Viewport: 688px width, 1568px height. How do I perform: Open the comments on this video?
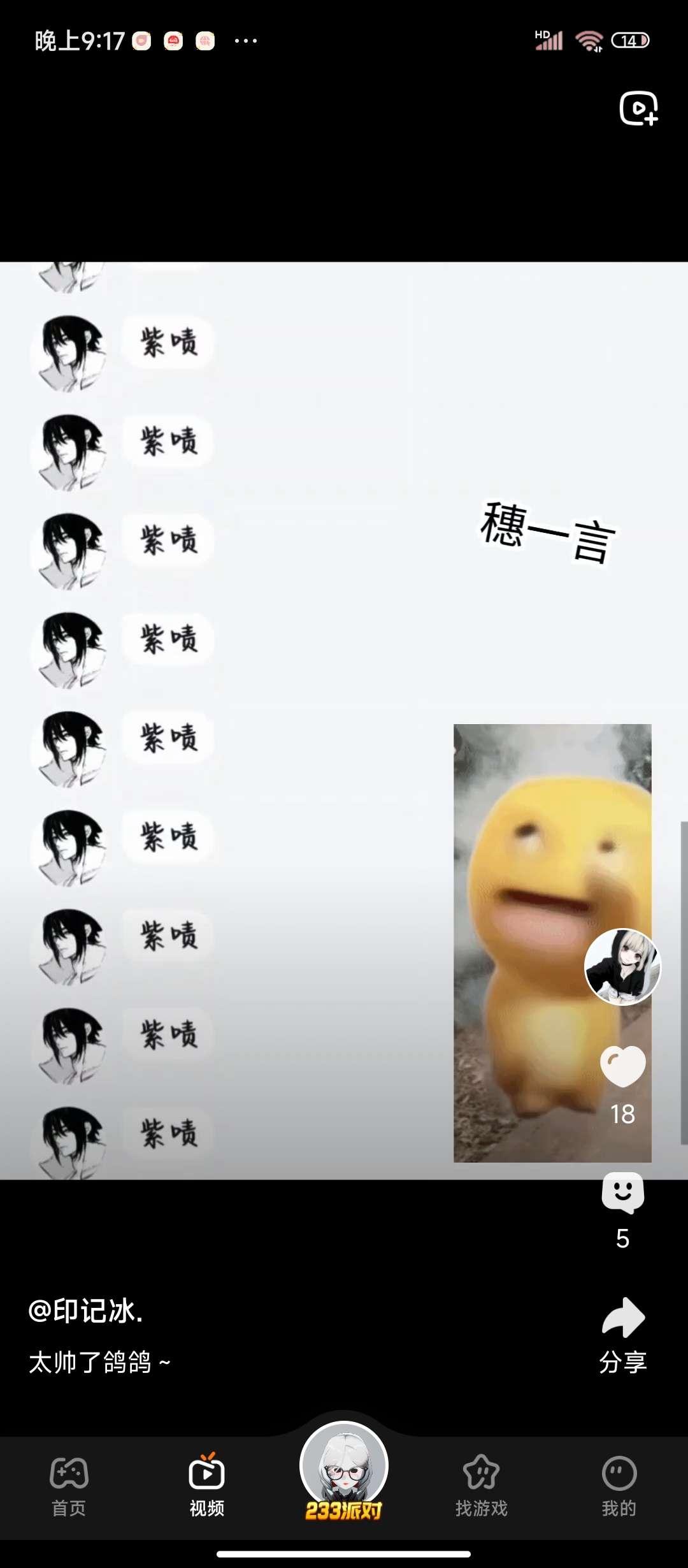(622, 1192)
